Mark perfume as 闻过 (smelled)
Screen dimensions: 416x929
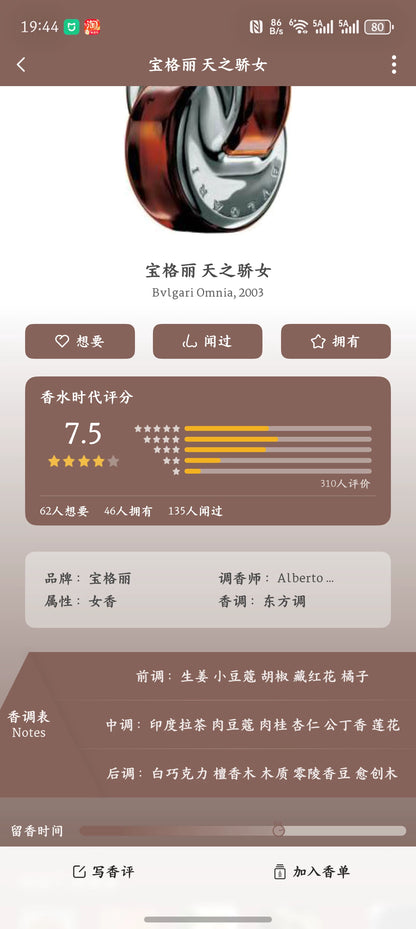(207, 341)
